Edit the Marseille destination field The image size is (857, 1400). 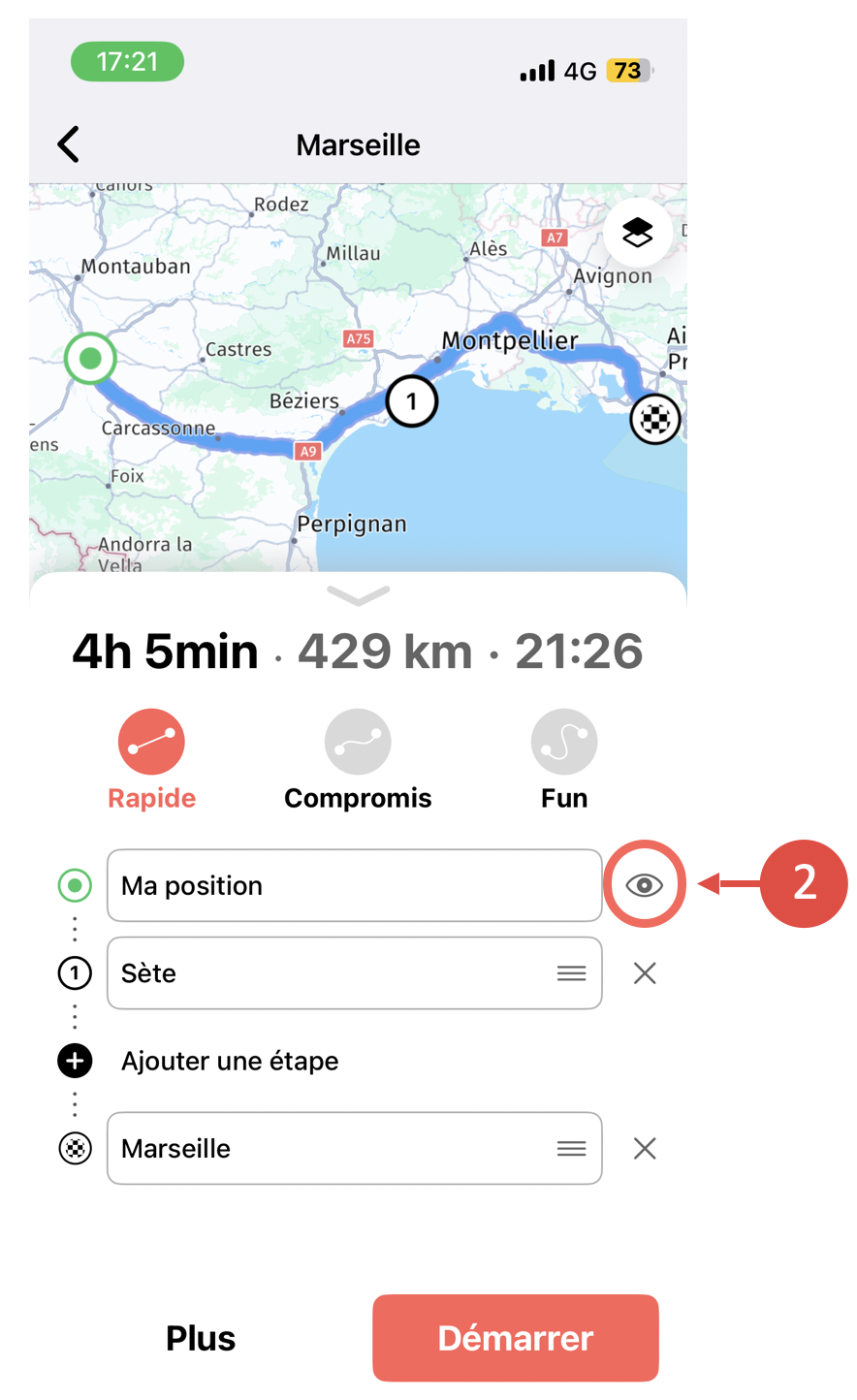pos(355,1148)
